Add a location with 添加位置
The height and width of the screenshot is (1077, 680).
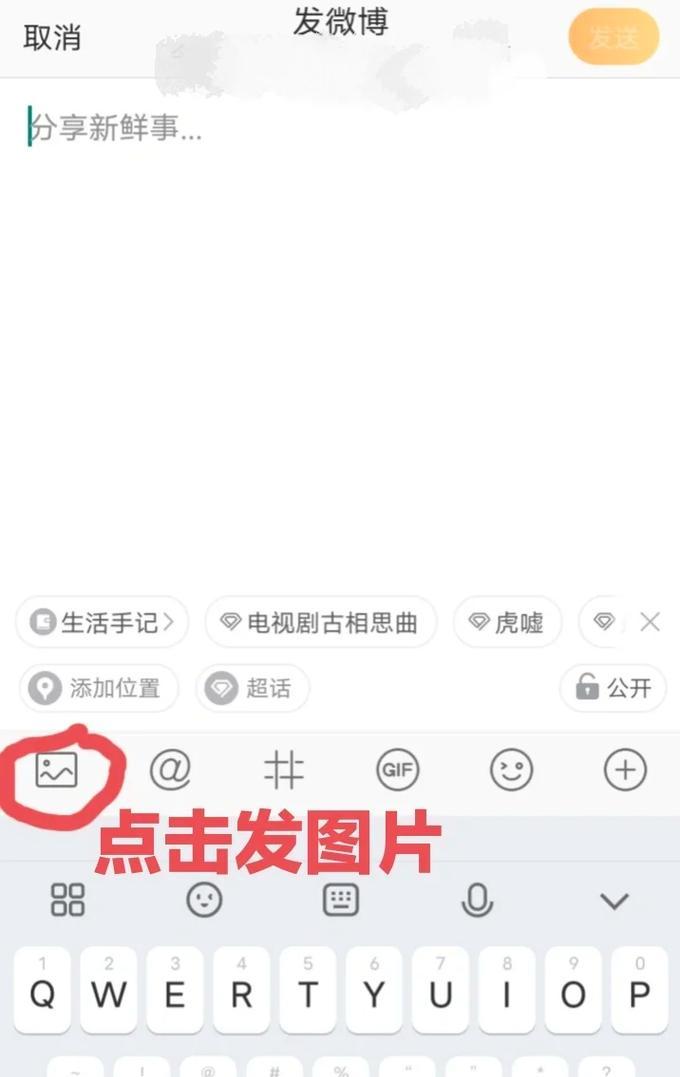point(98,688)
